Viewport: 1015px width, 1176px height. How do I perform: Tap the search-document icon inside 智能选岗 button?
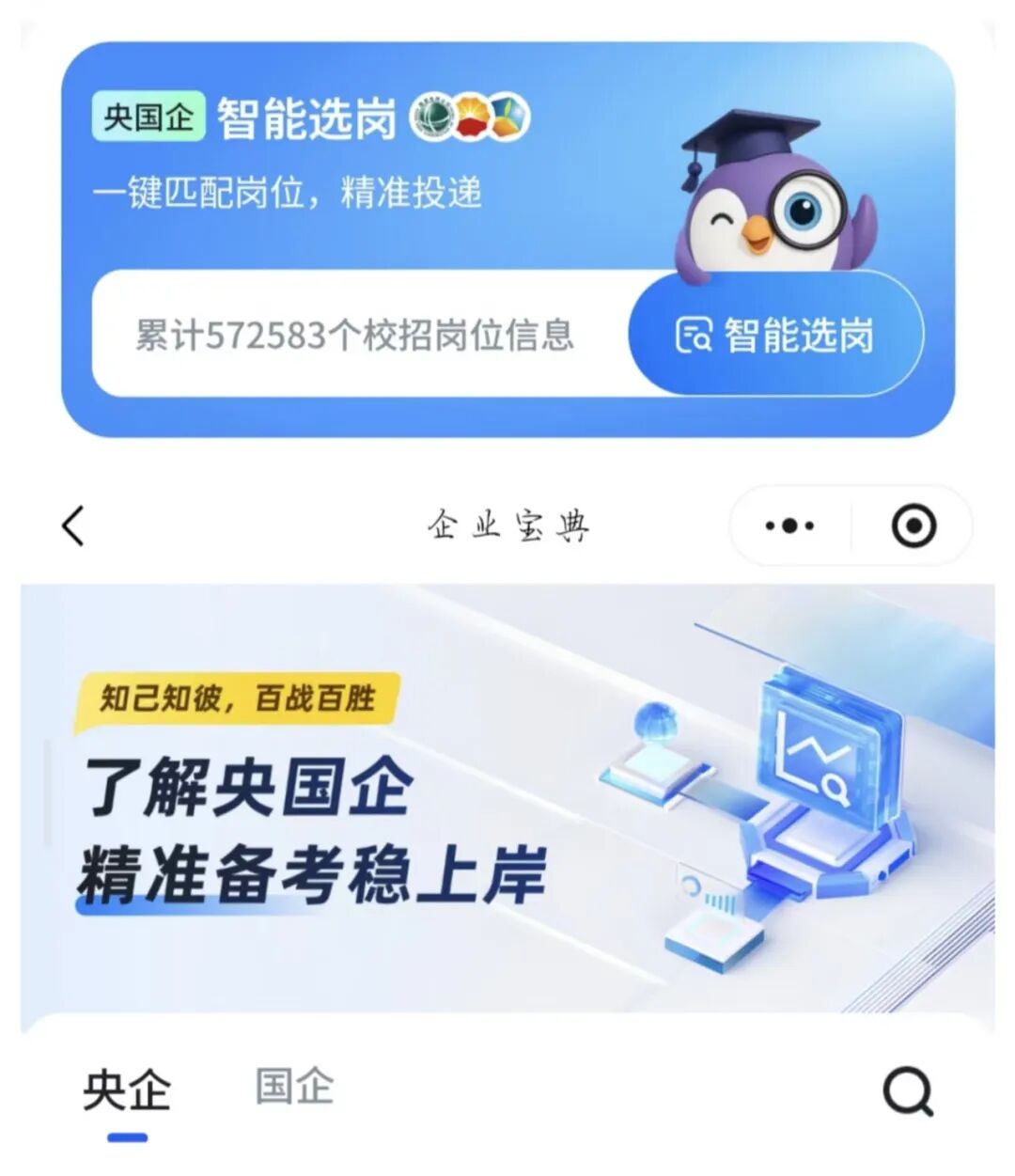click(693, 336)
